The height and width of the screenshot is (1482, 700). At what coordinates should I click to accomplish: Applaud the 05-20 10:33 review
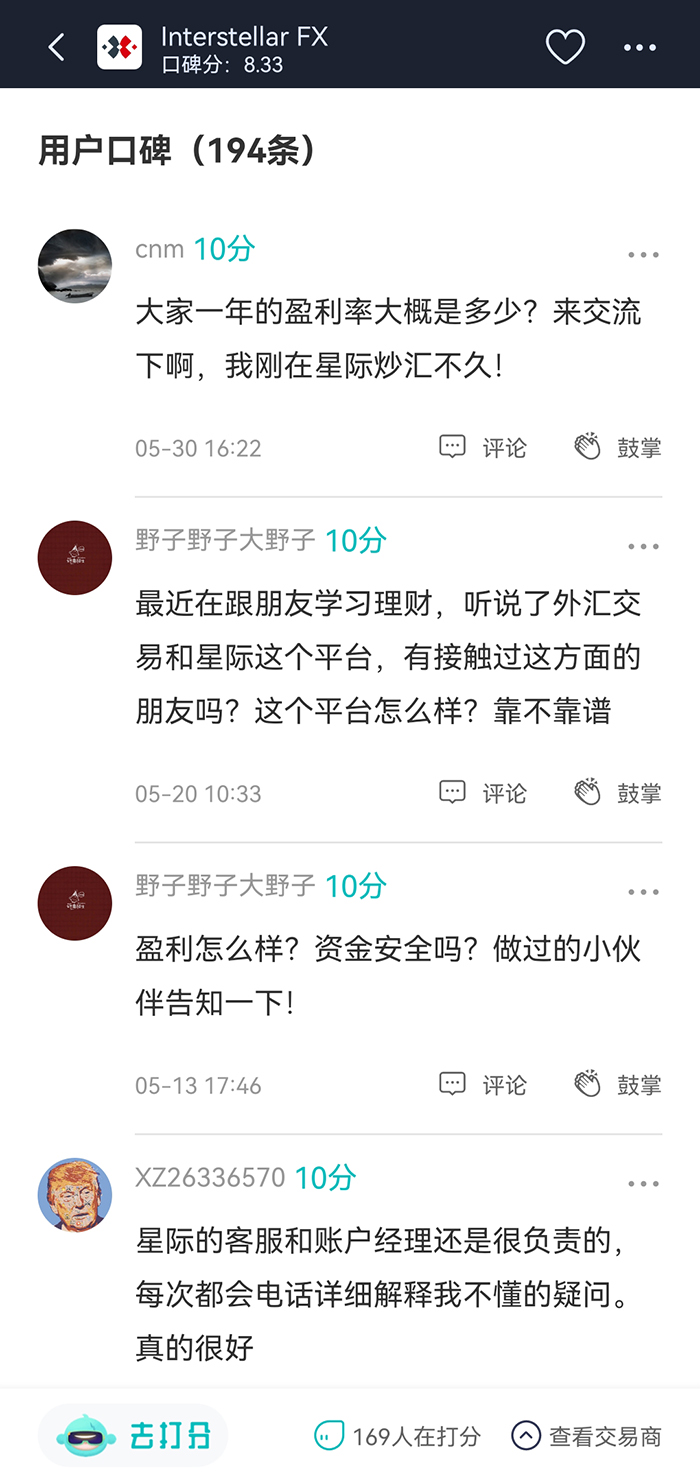point(618,793)
